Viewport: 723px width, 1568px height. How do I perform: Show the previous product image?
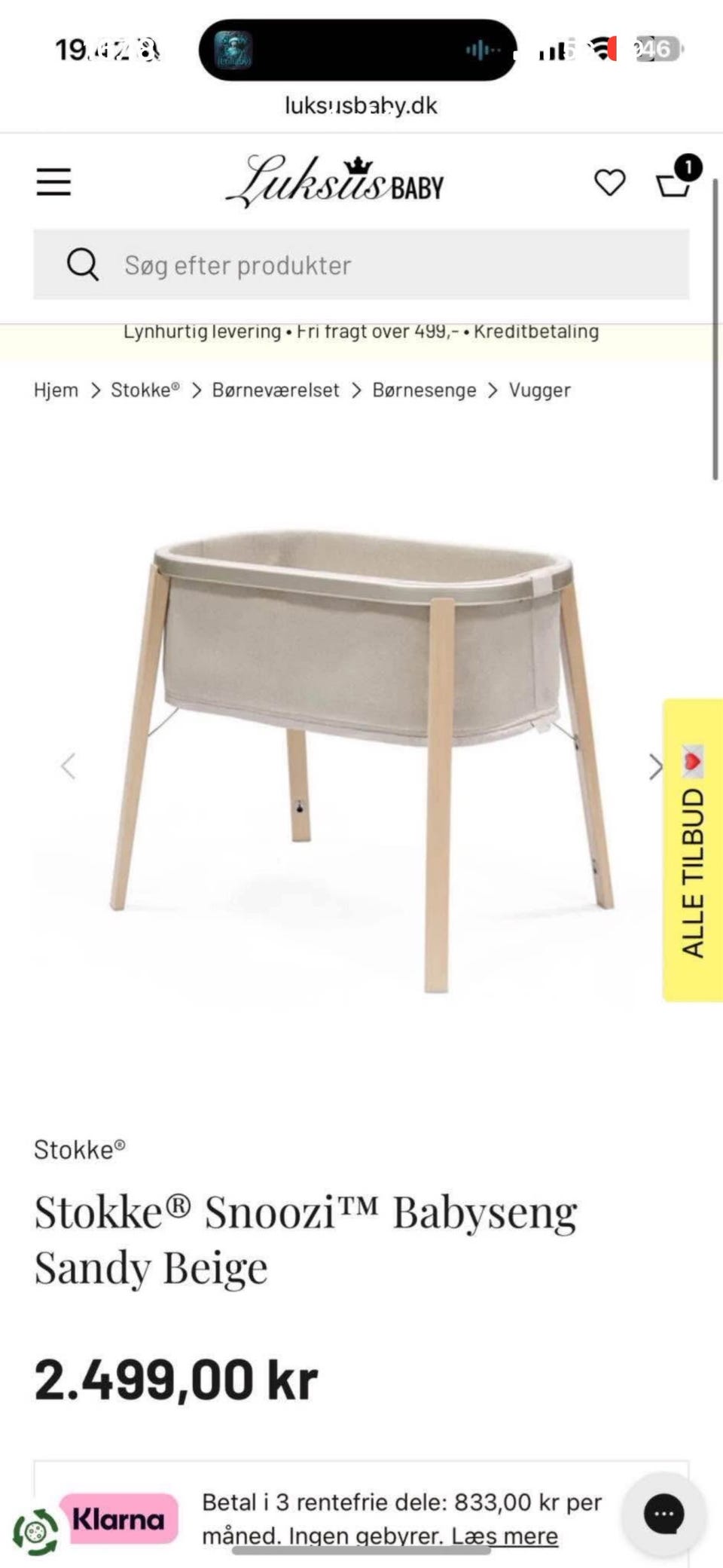coord(68,766)
